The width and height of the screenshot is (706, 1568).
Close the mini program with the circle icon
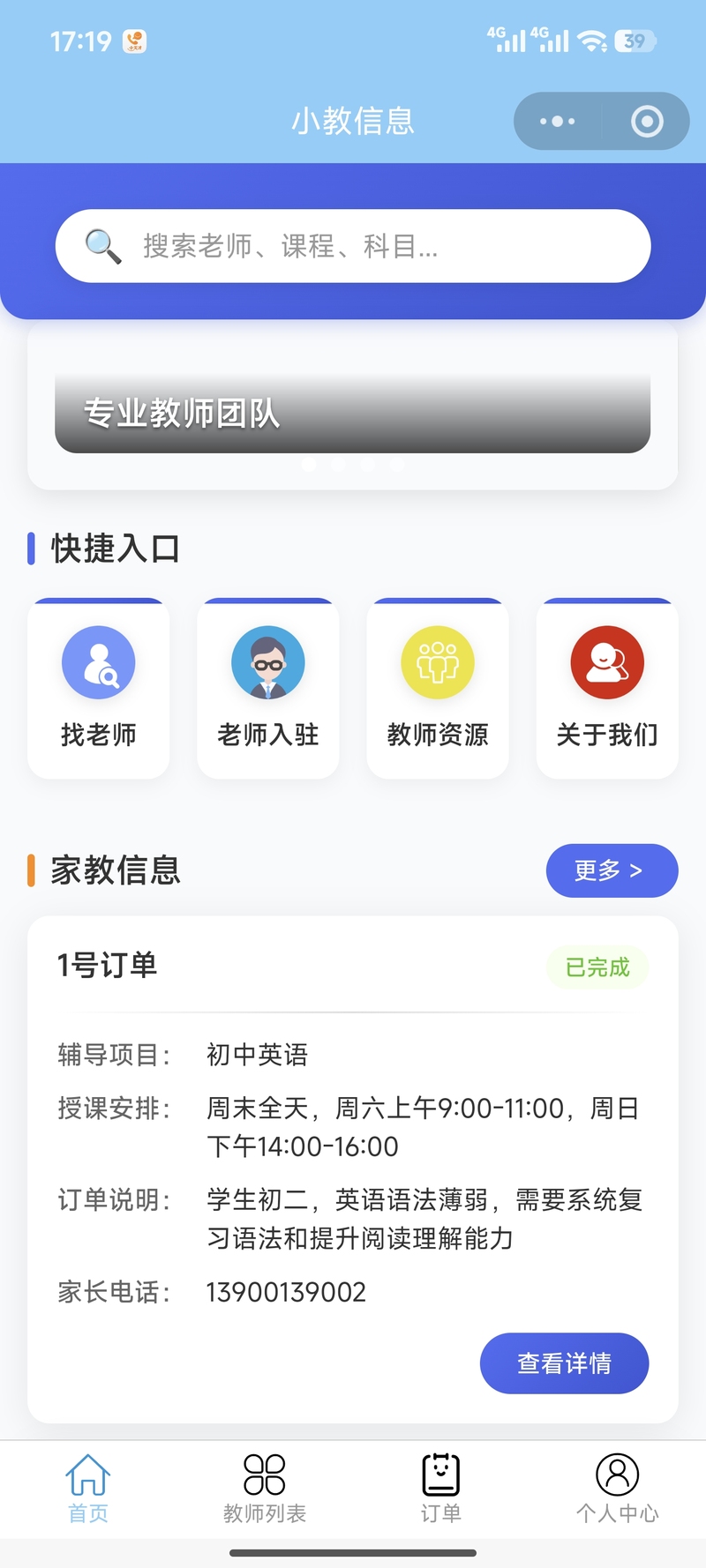coord(647,122)
